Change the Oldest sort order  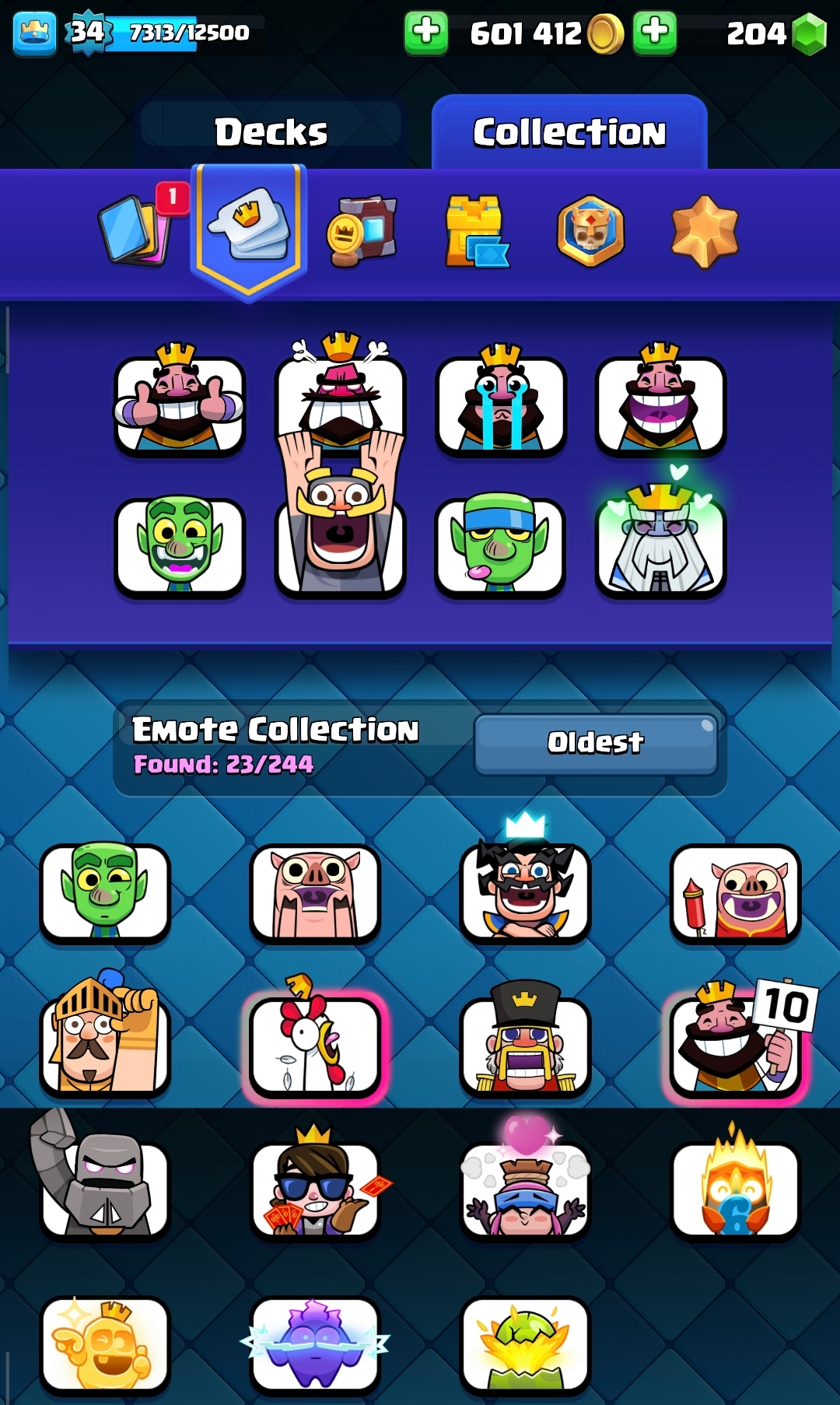click(595, 743)
